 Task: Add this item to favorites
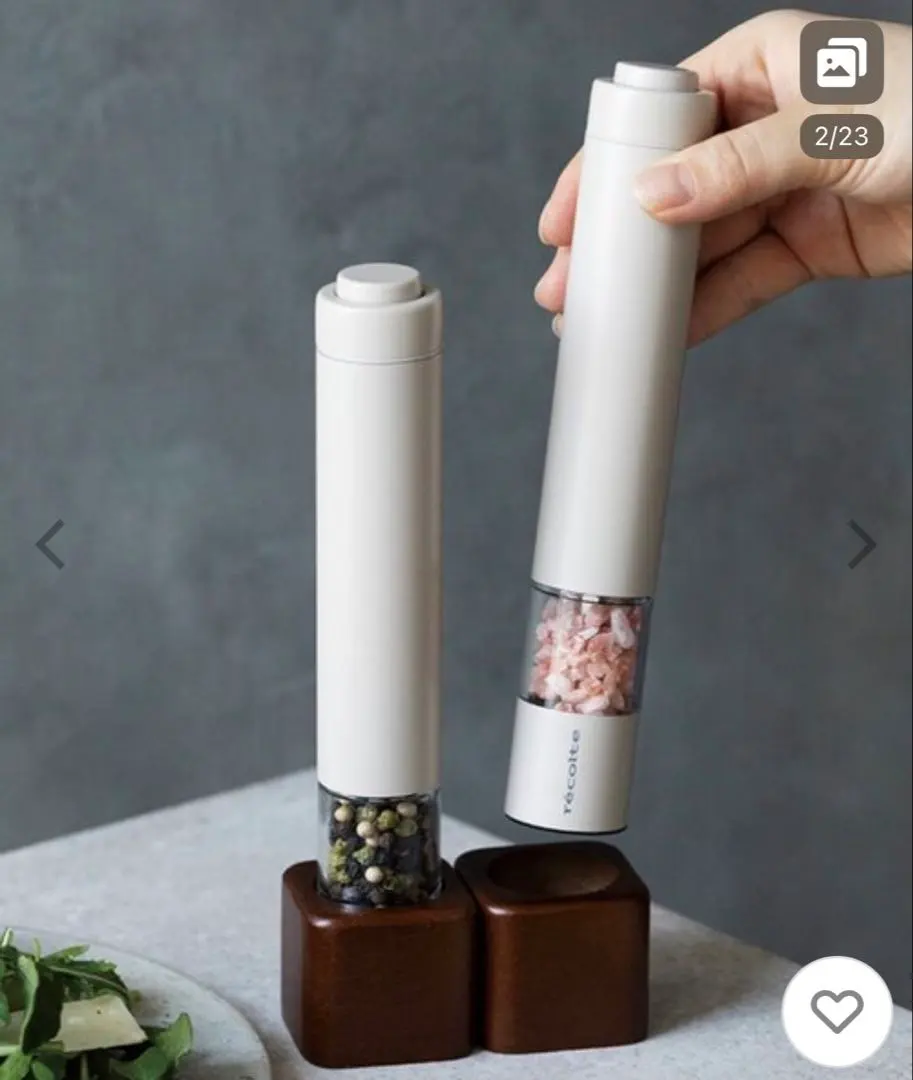click(x=836, y=1011)
